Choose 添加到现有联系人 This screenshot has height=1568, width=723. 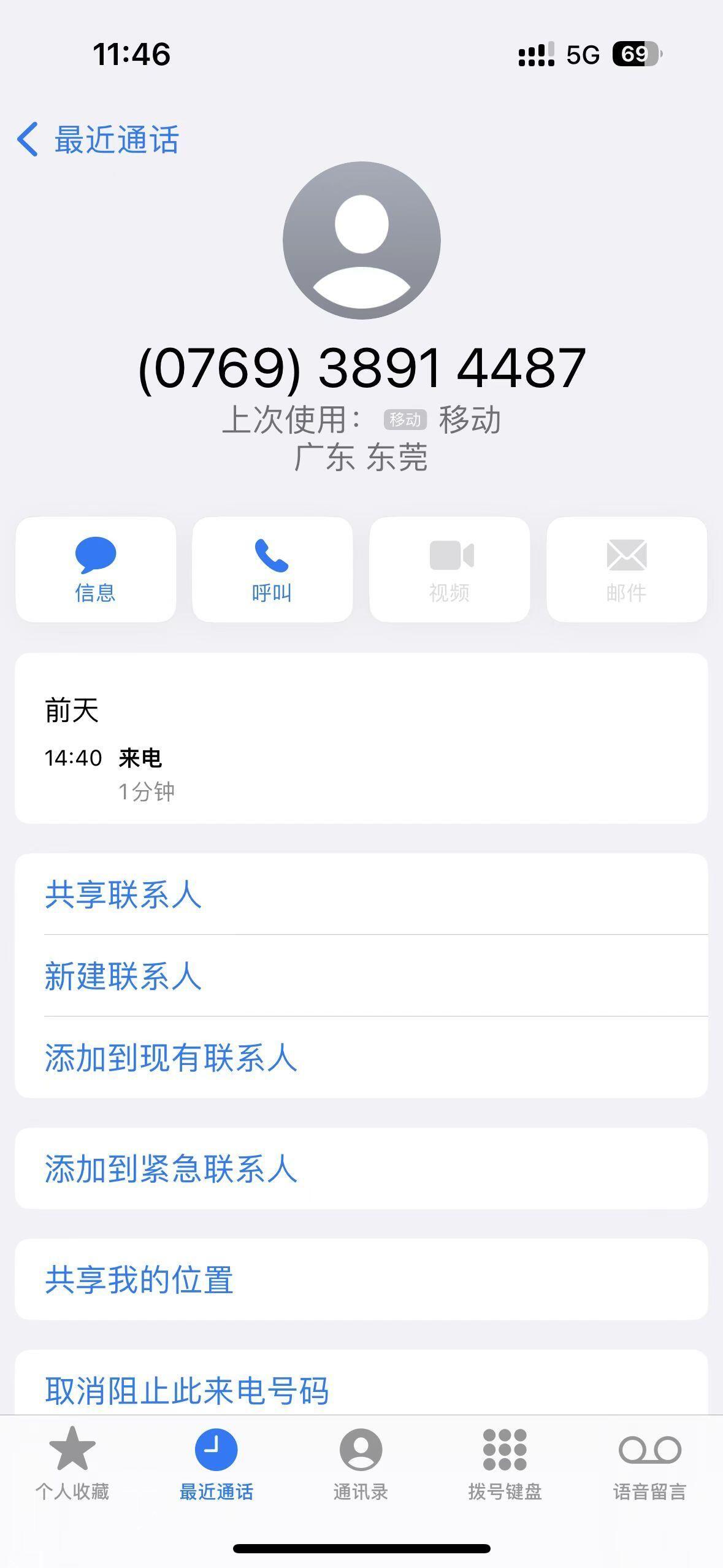click(361, 1057)
